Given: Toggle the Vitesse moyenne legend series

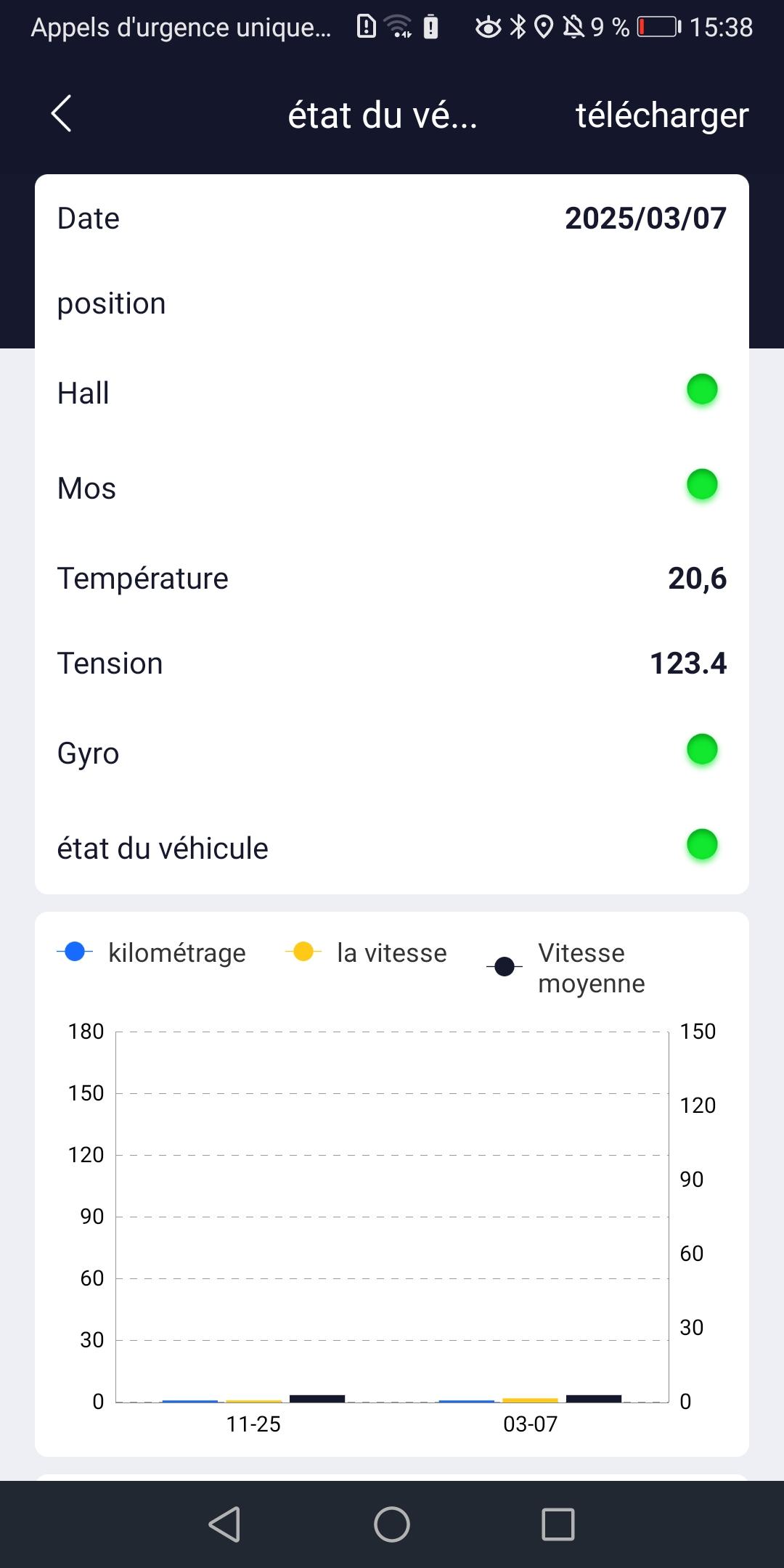Looking at the screenshot, I should (565, 968).
